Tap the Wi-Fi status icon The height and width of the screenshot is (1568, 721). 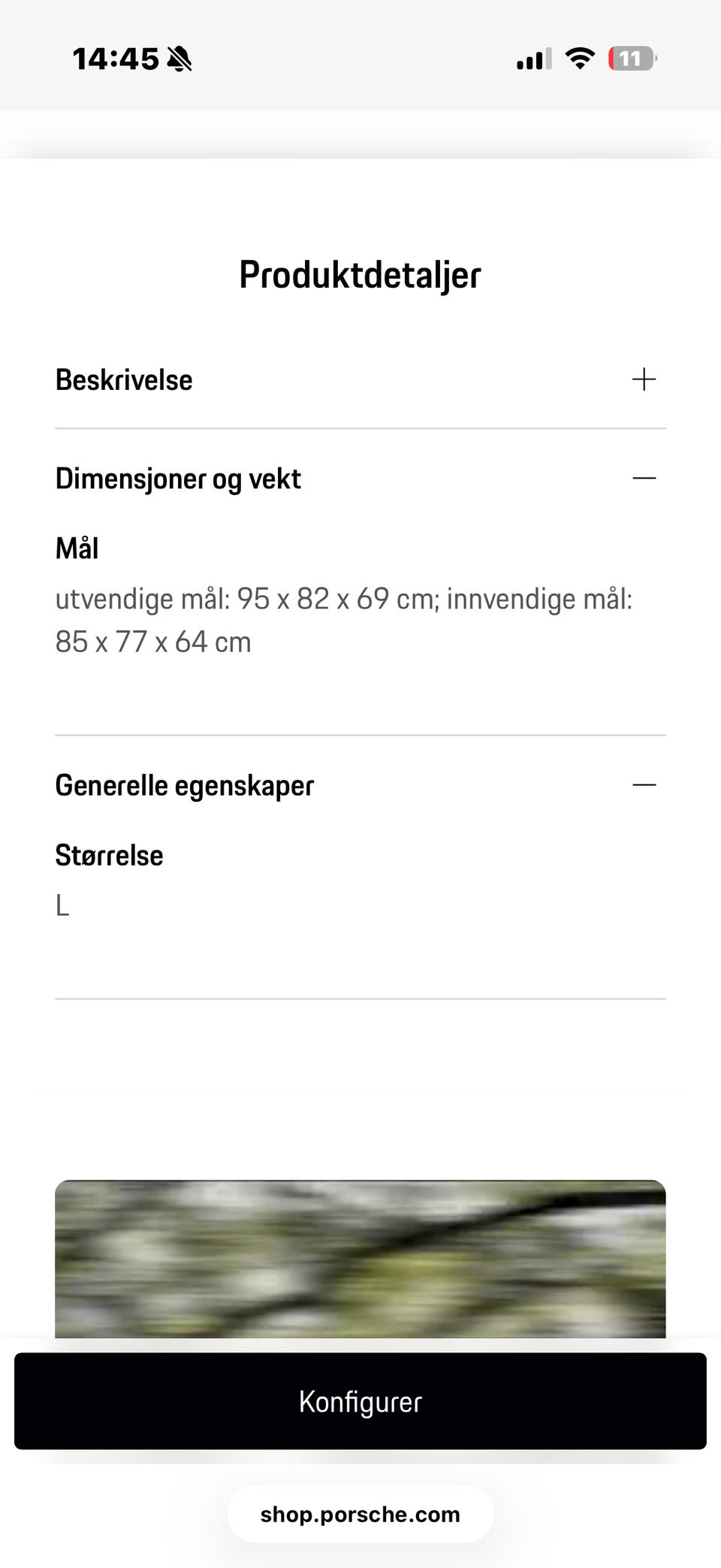coord(579,58)
